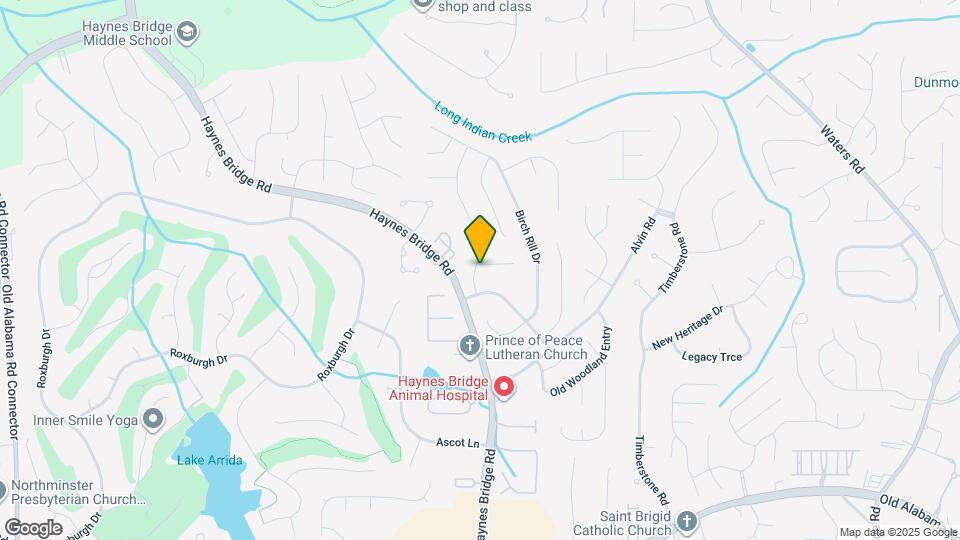The height and width of the screenshot is (540, 960).
Task: Open Haynes Bridge Animal Hospital pin
Action: [504, 387]
